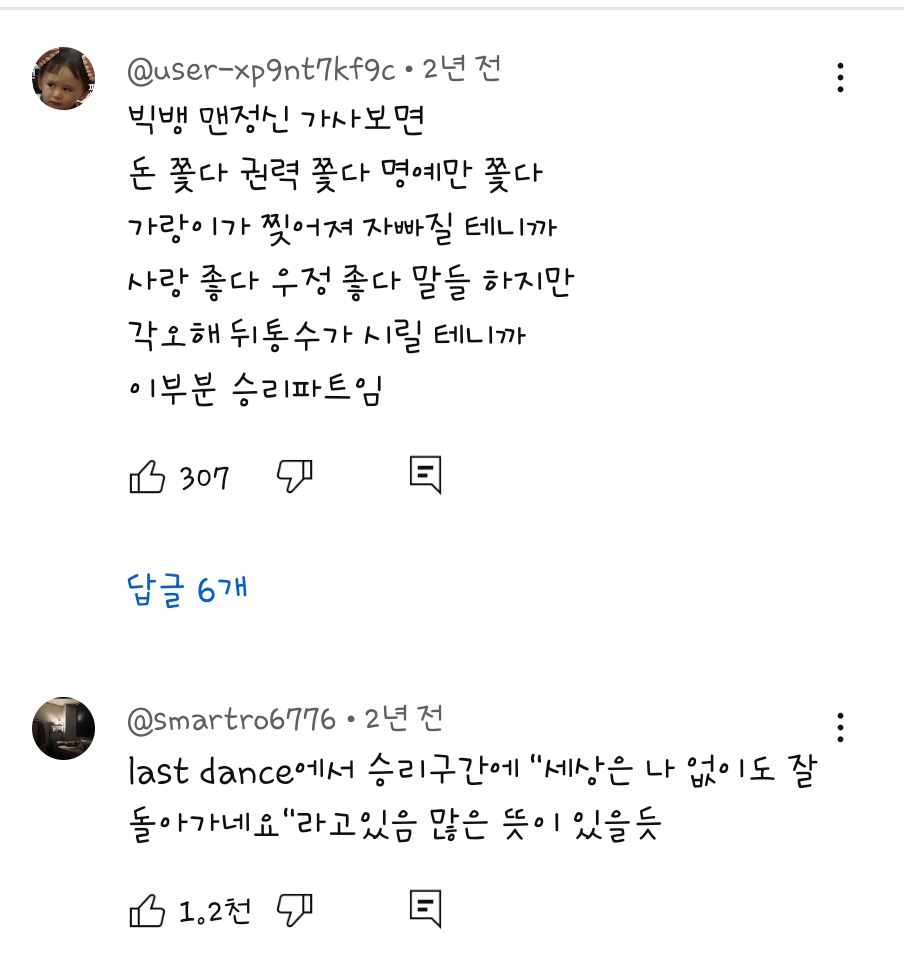Reply to @user-xp9nt7kf9c's comment
This screenshot has width=904, height=970.
[425, 476]
